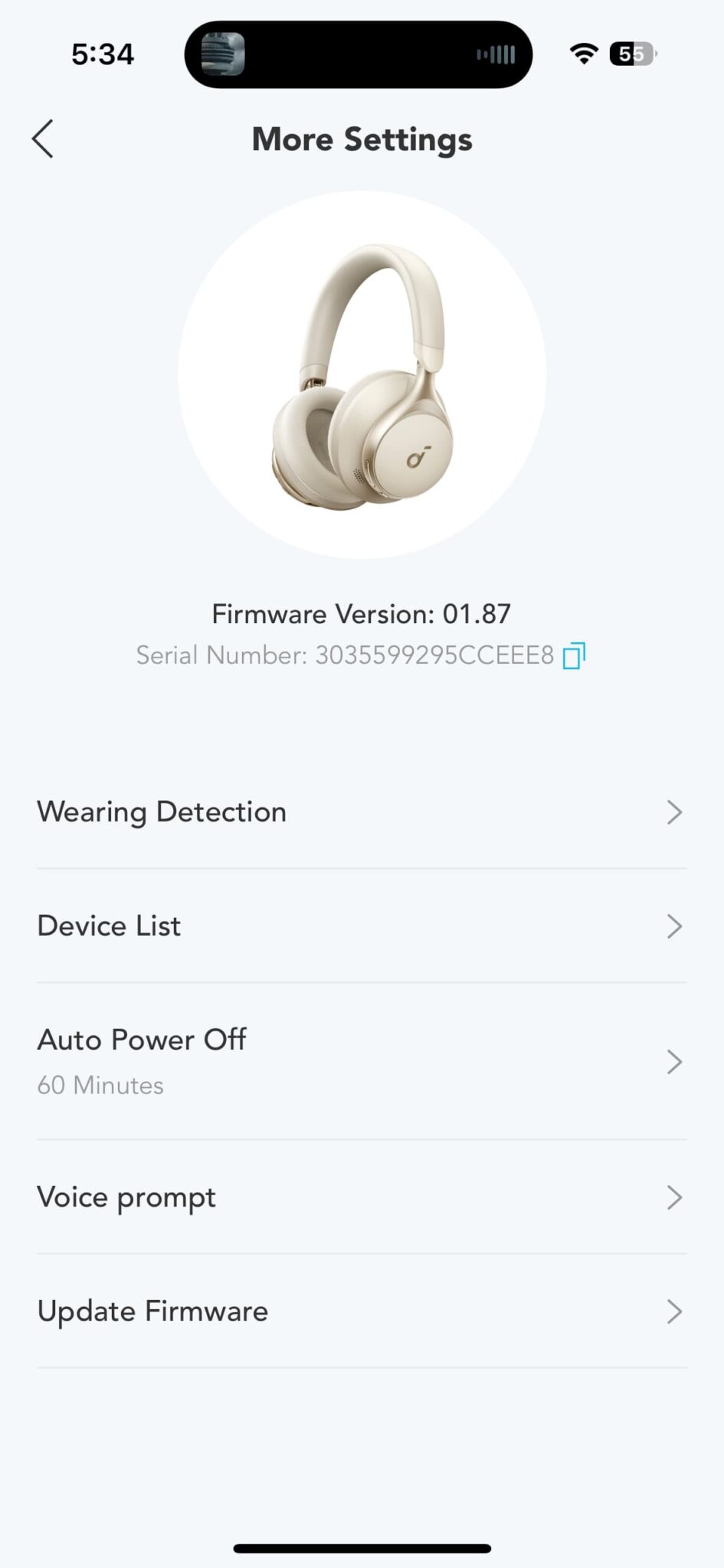Expand the Wearing Detection settings
Image resolution: width=724 pixels, height=1568 pixels.
pyautogui.click(x=674, y=812)
